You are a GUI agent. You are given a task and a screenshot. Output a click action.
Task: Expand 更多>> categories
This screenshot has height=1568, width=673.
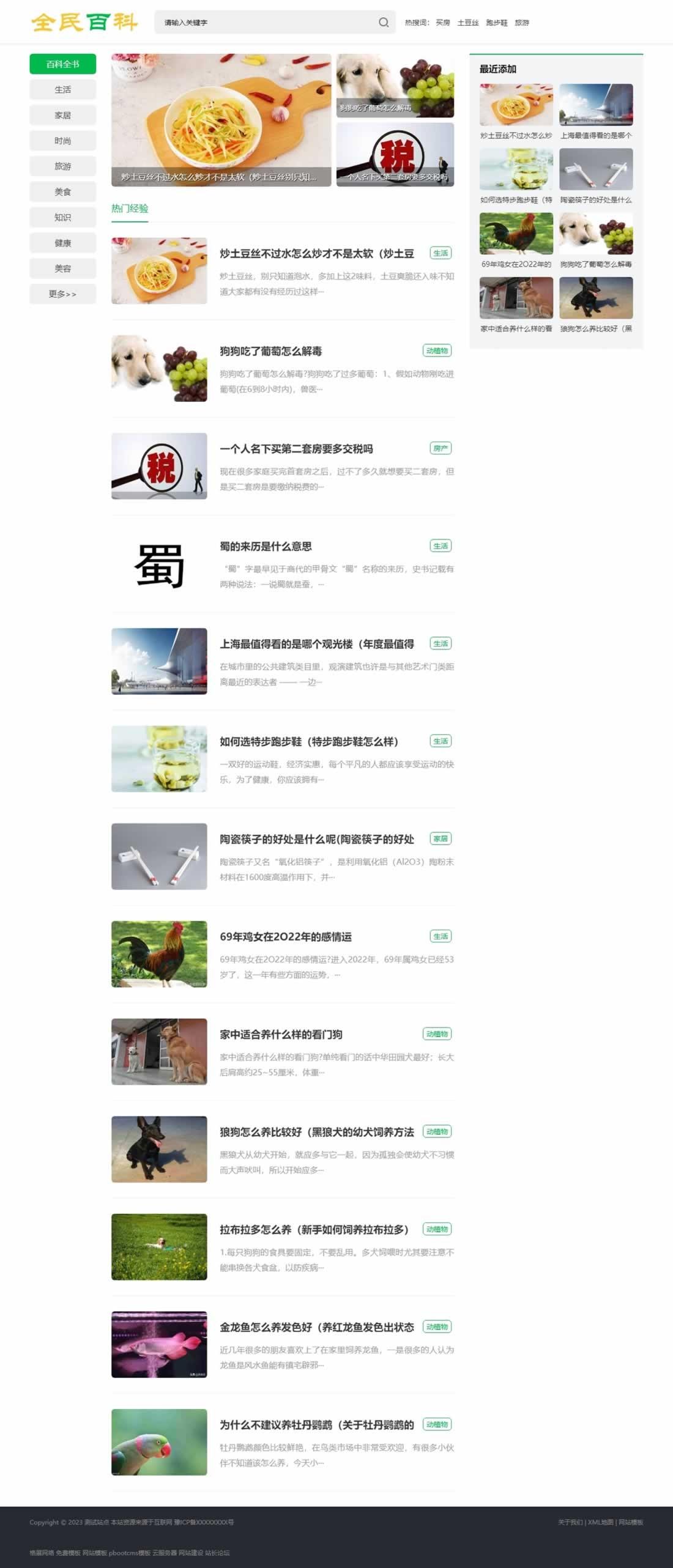pyautogui.click(x=62, y=294)
